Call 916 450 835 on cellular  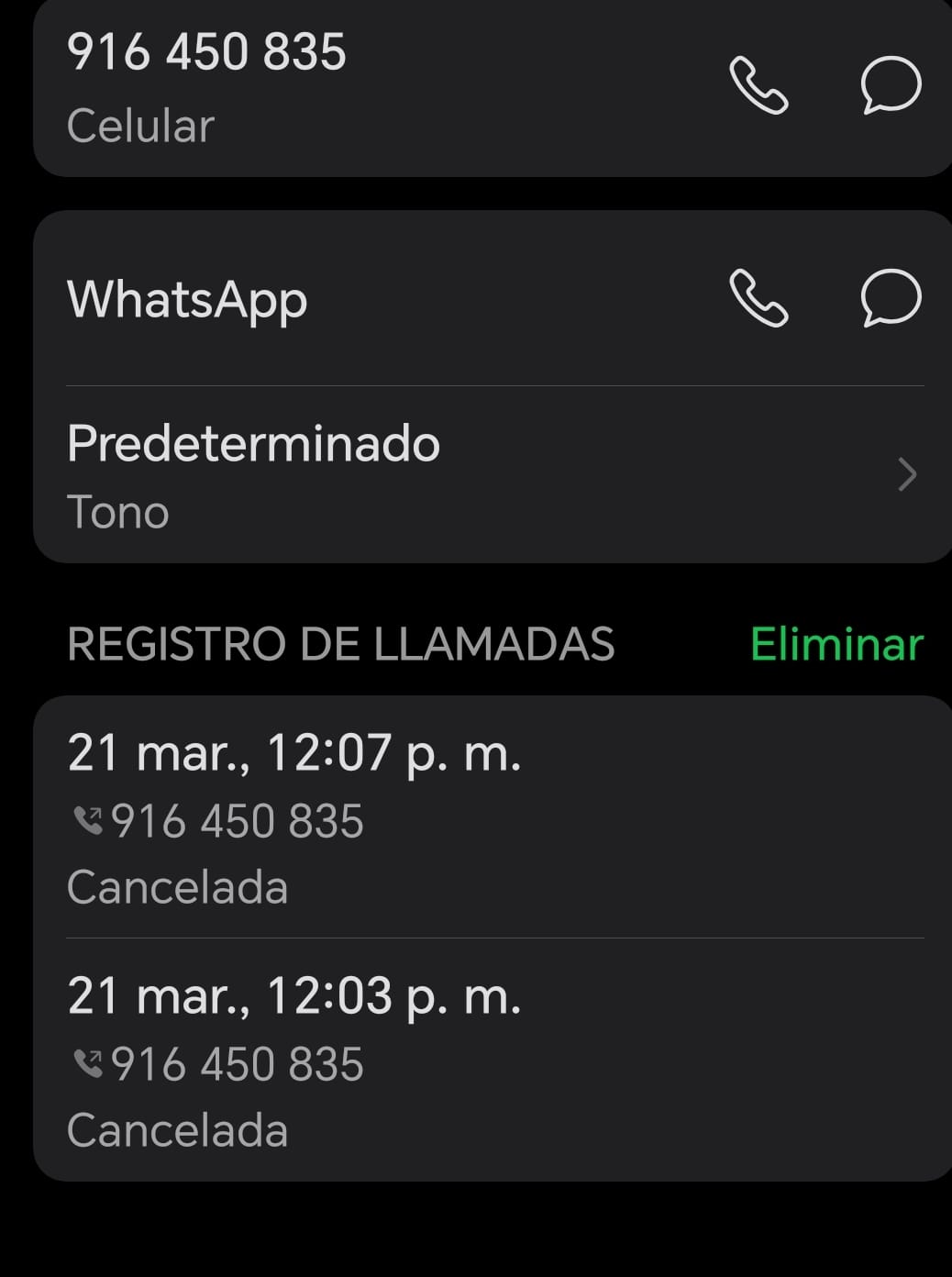[x=758, y=85]
